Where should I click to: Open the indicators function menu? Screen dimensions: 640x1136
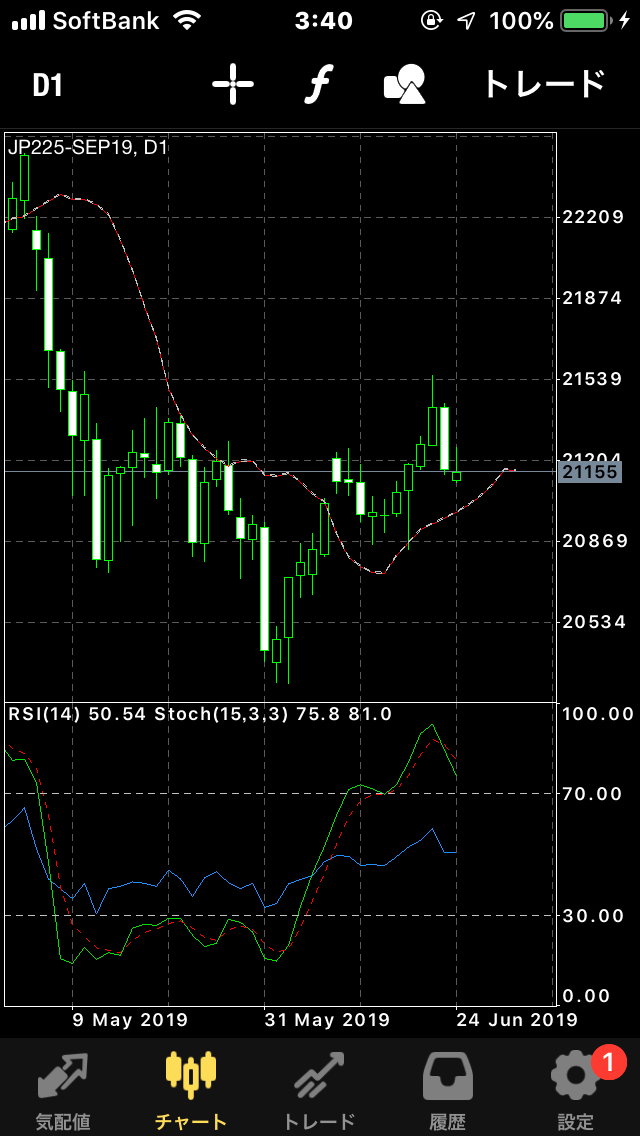coord(317,85)
